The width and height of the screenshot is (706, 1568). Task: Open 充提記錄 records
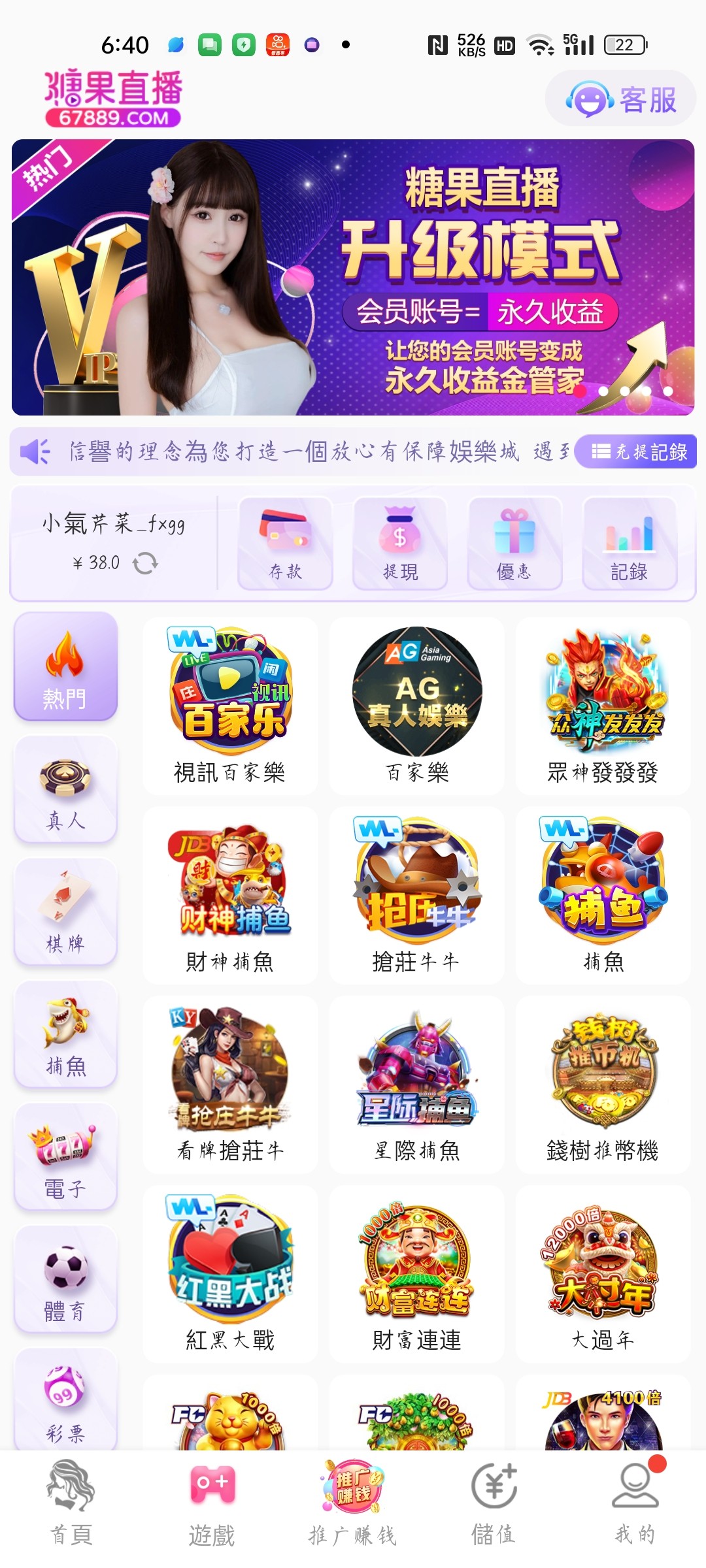[637, 451]
